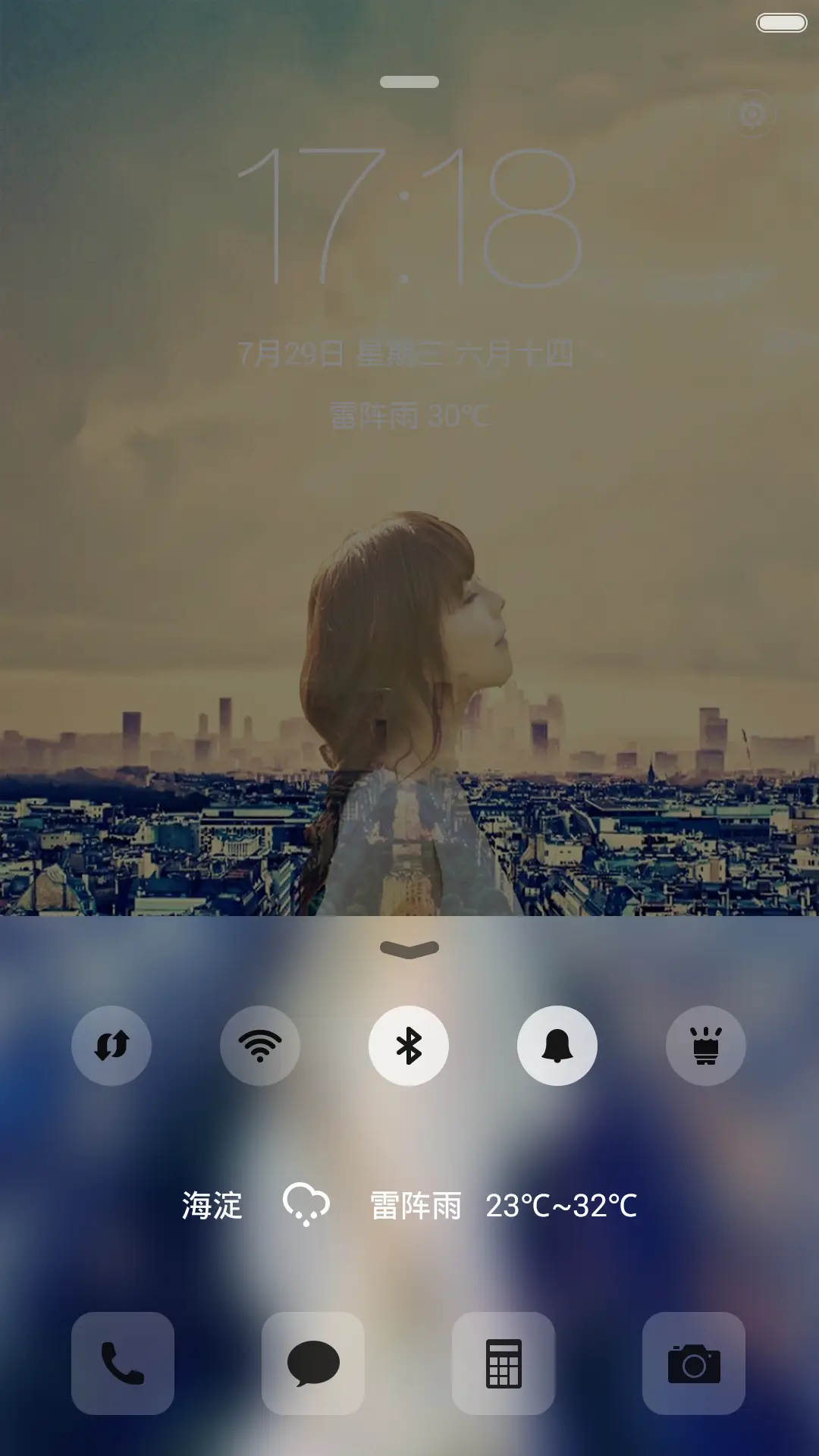Disable Bluetooth
This screenshot has width=819, height=1456.
click(409, 1044)
